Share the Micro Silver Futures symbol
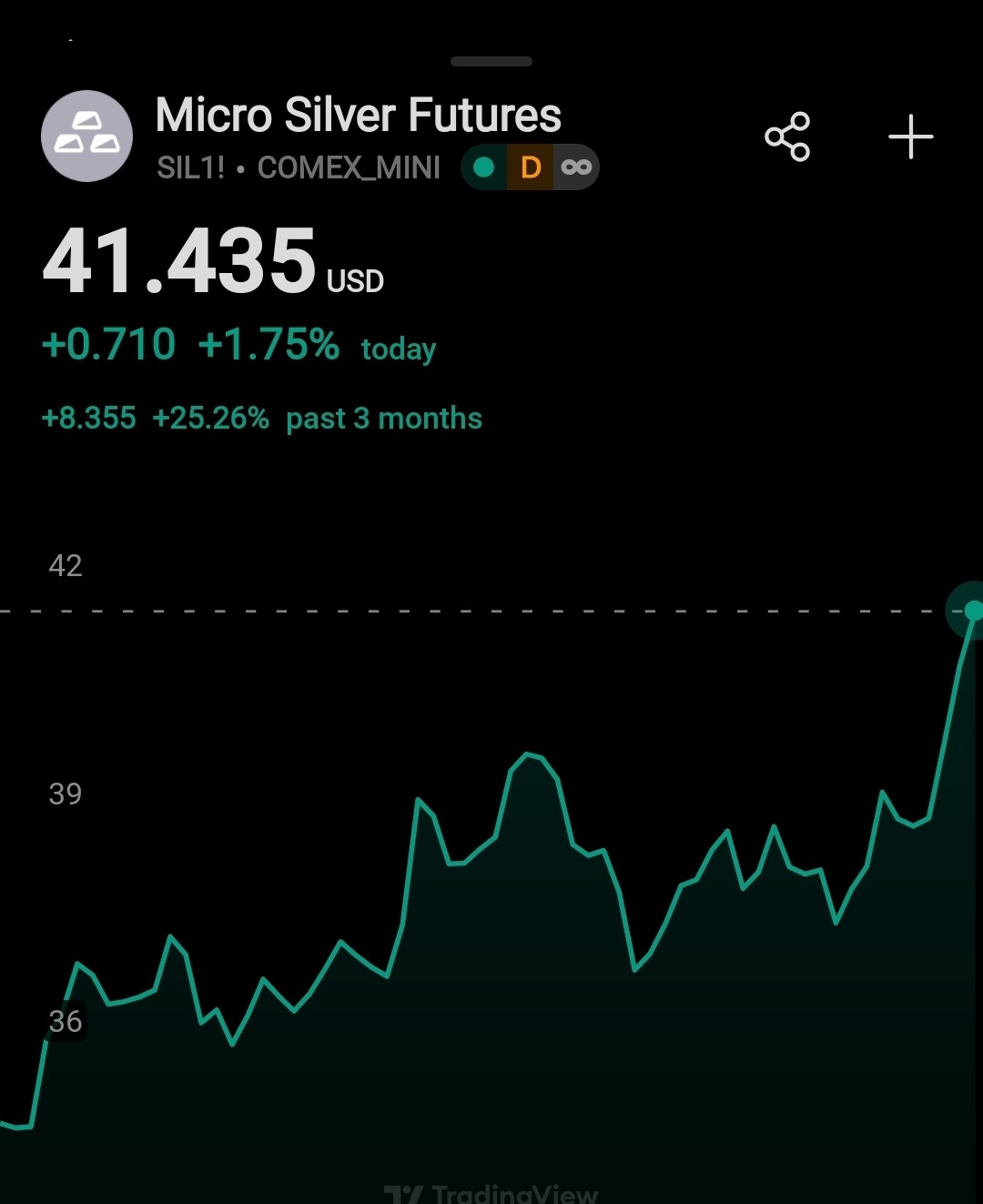 pos(787,137)
